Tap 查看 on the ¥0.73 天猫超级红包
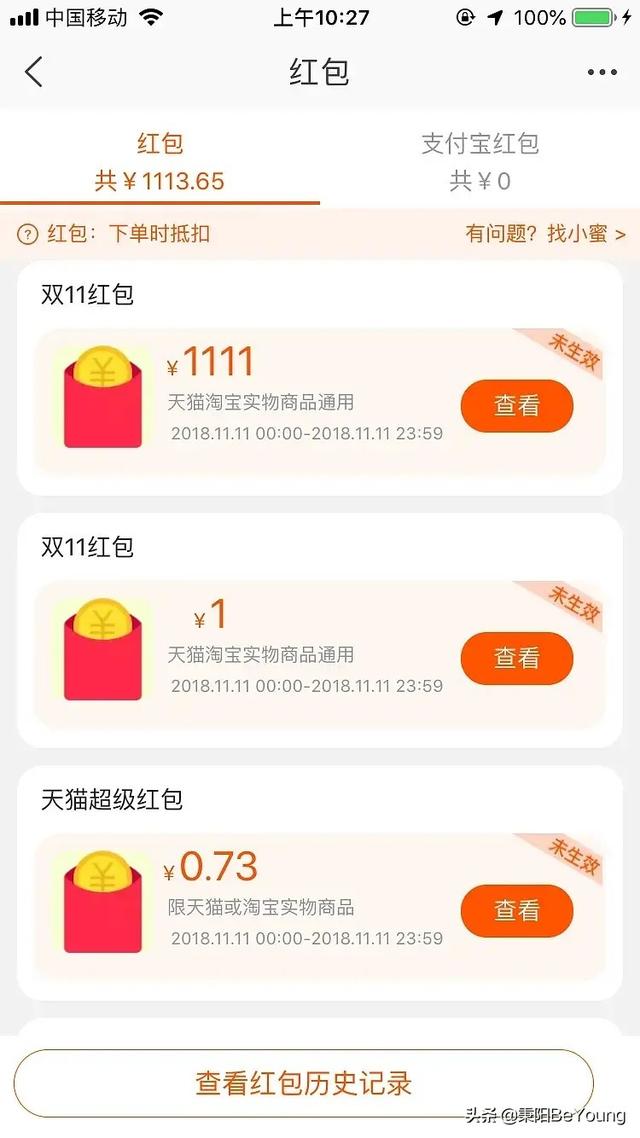The image size is (640, 1138). pyautogui.click(x=516, y=910)
